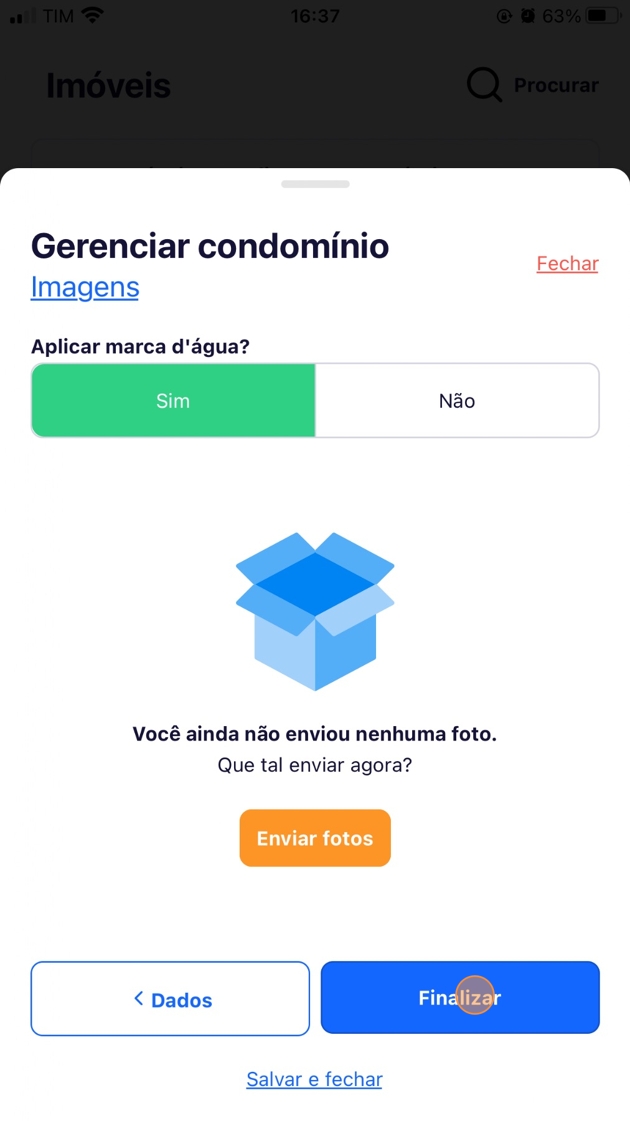This screenshot has width=630, height=1121.
Task: Go back to Dados step
Action: (x=170, y=999)
